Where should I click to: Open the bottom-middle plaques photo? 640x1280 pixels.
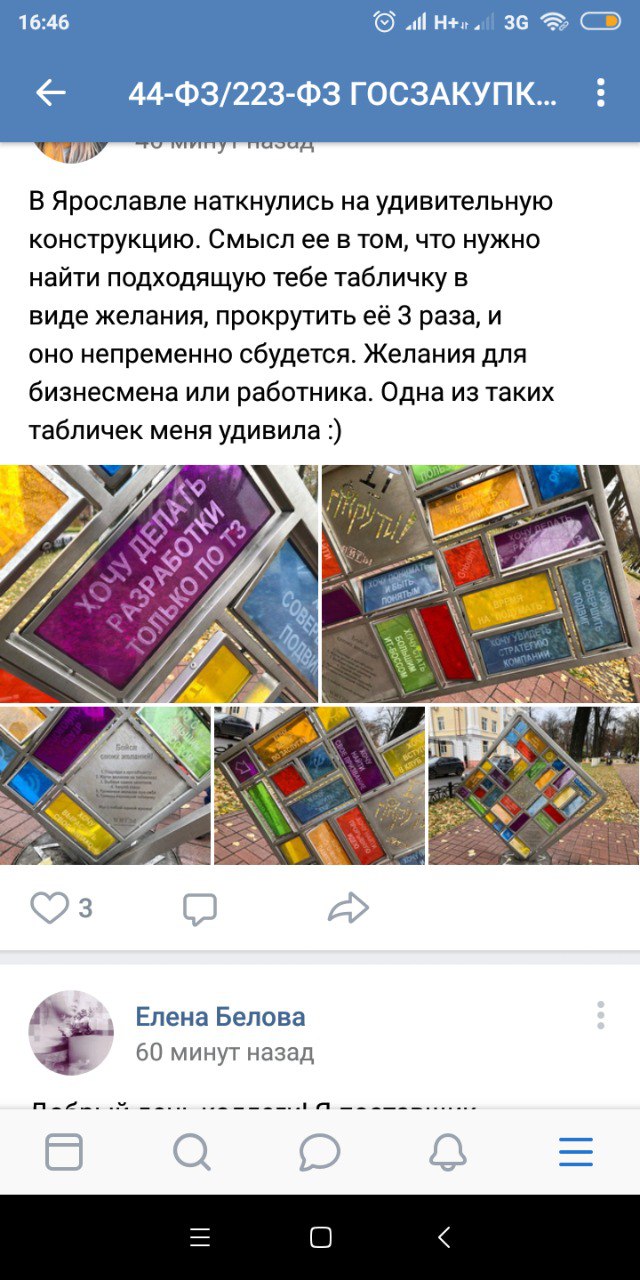[x=319, y=785]
